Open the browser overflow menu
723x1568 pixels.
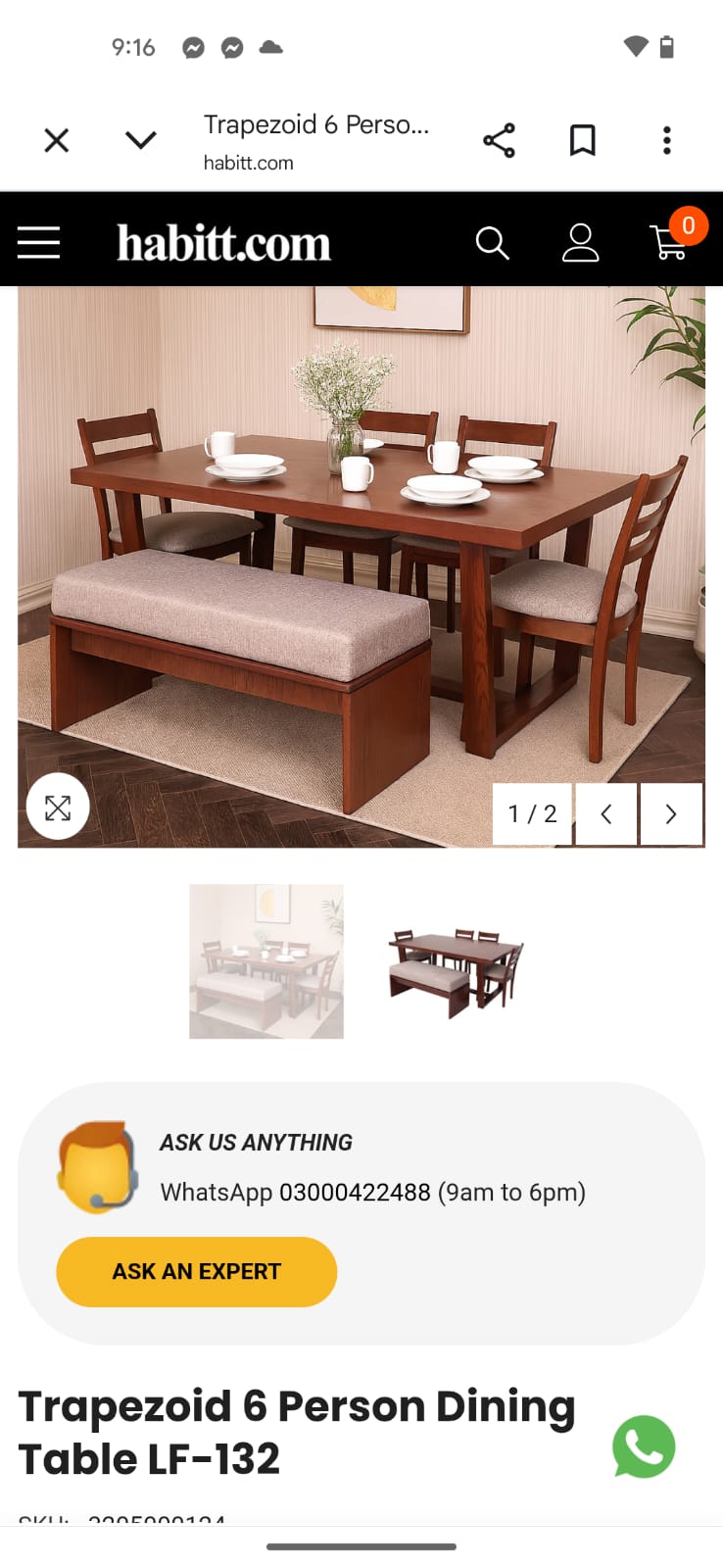click(x=667, y=141)
